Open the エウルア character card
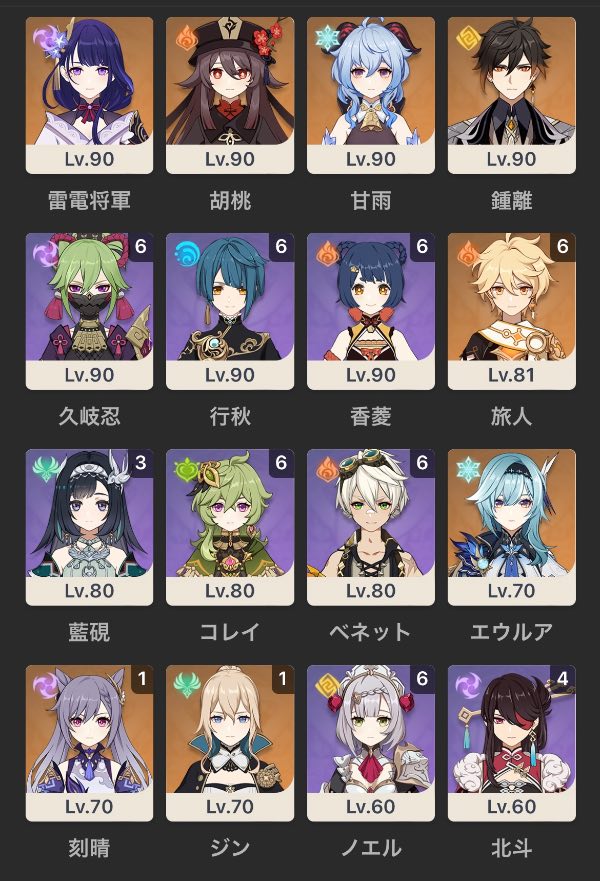Viewport: 600px width, 881px height. [x=512, y=527]
